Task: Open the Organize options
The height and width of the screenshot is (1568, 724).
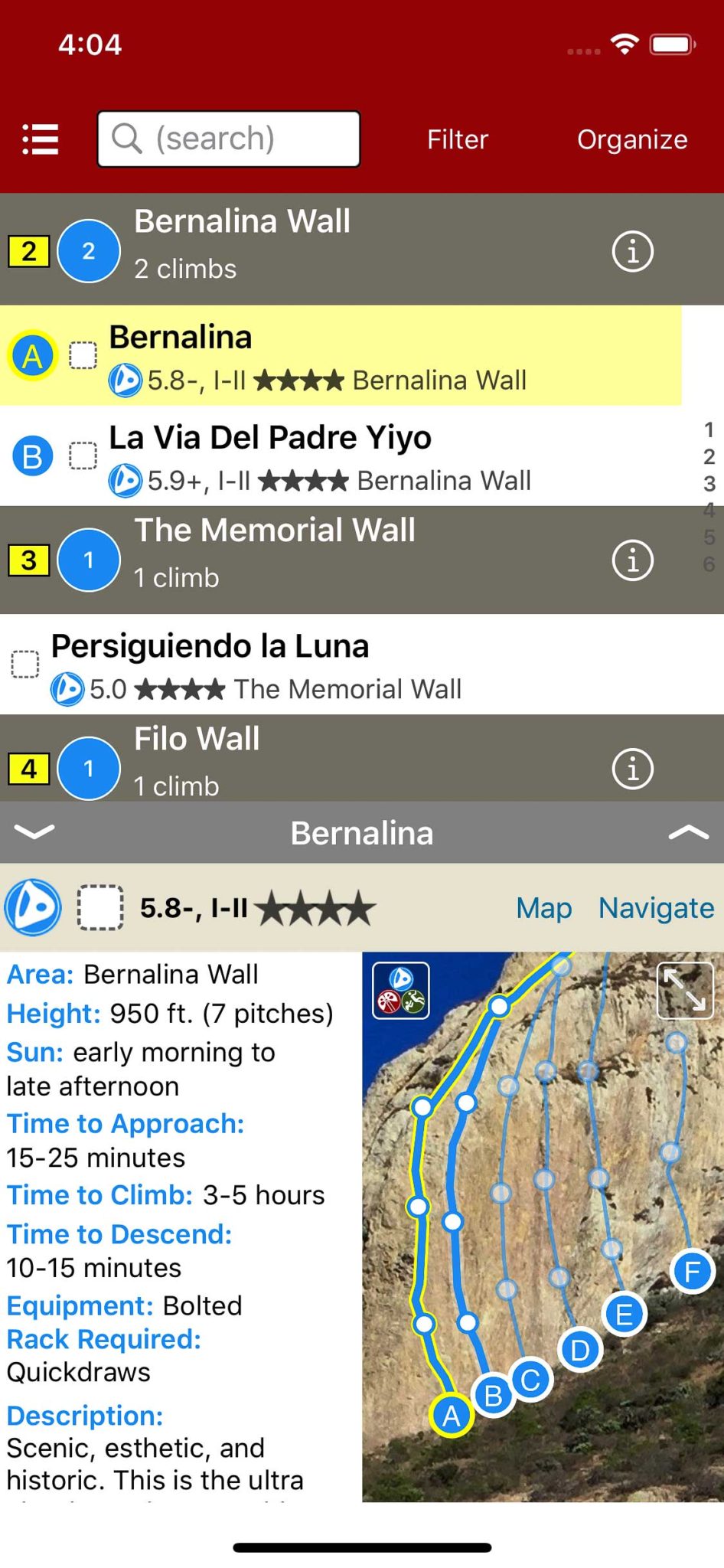Action: (631, 139)
